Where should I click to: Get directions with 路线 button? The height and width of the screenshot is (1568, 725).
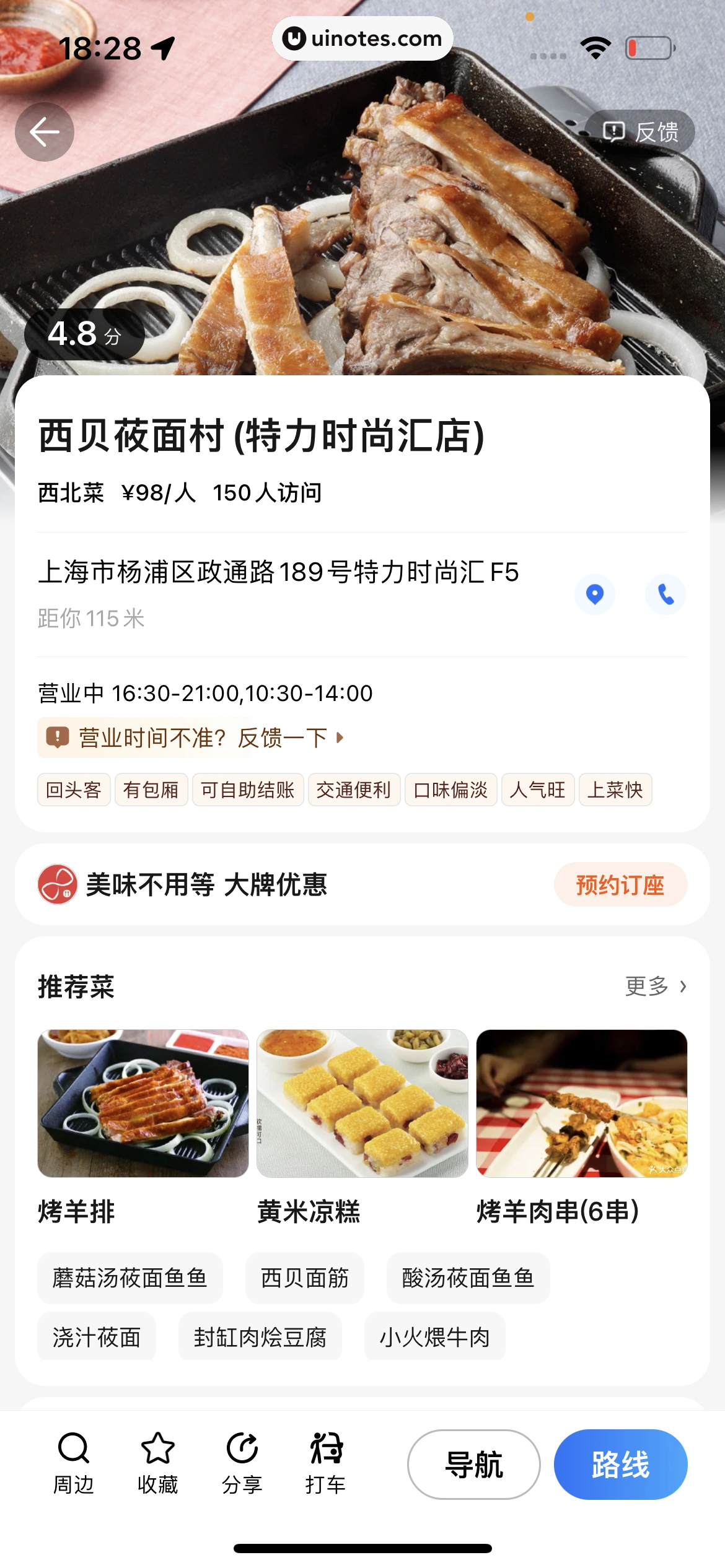pyautogui.click(x=620, y=1465)
